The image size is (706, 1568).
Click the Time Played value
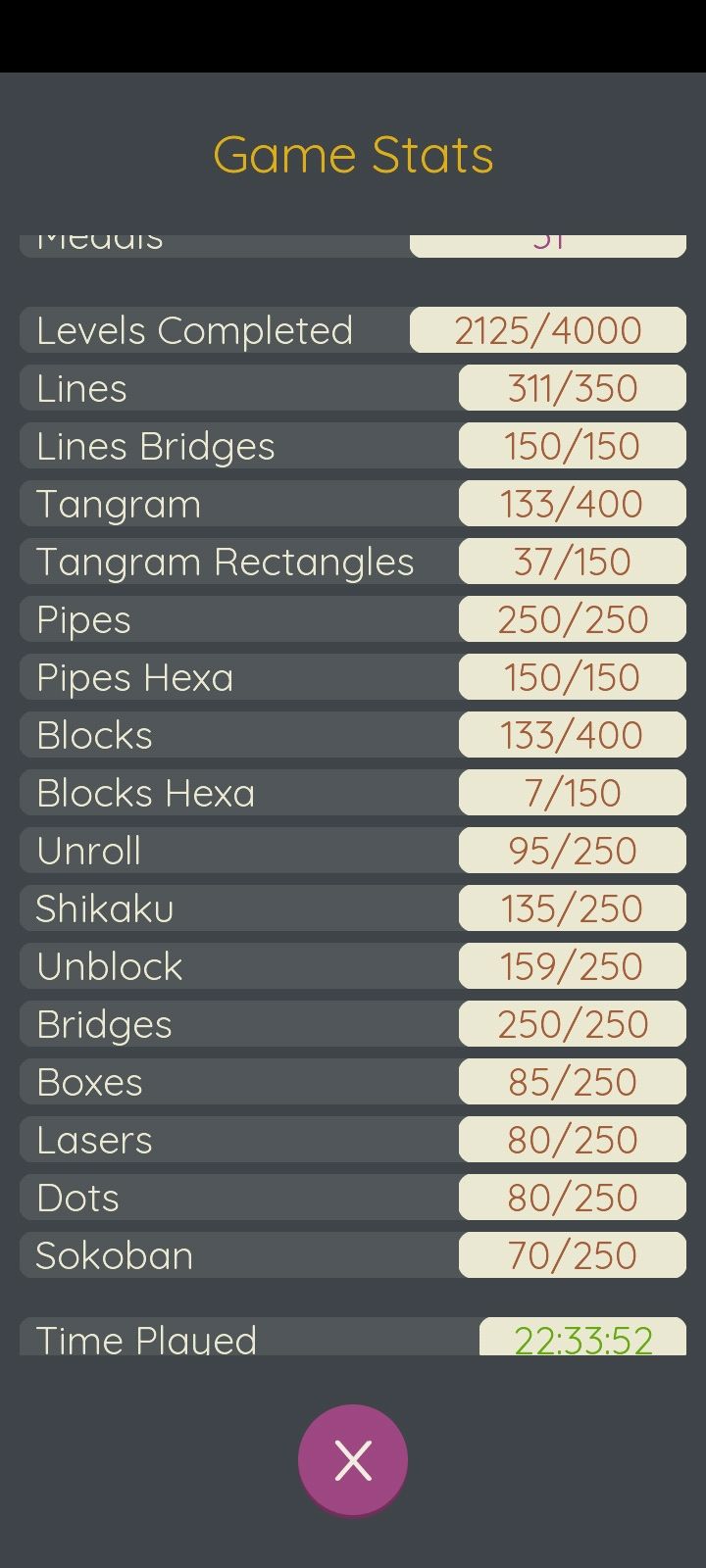point(584,1340)
